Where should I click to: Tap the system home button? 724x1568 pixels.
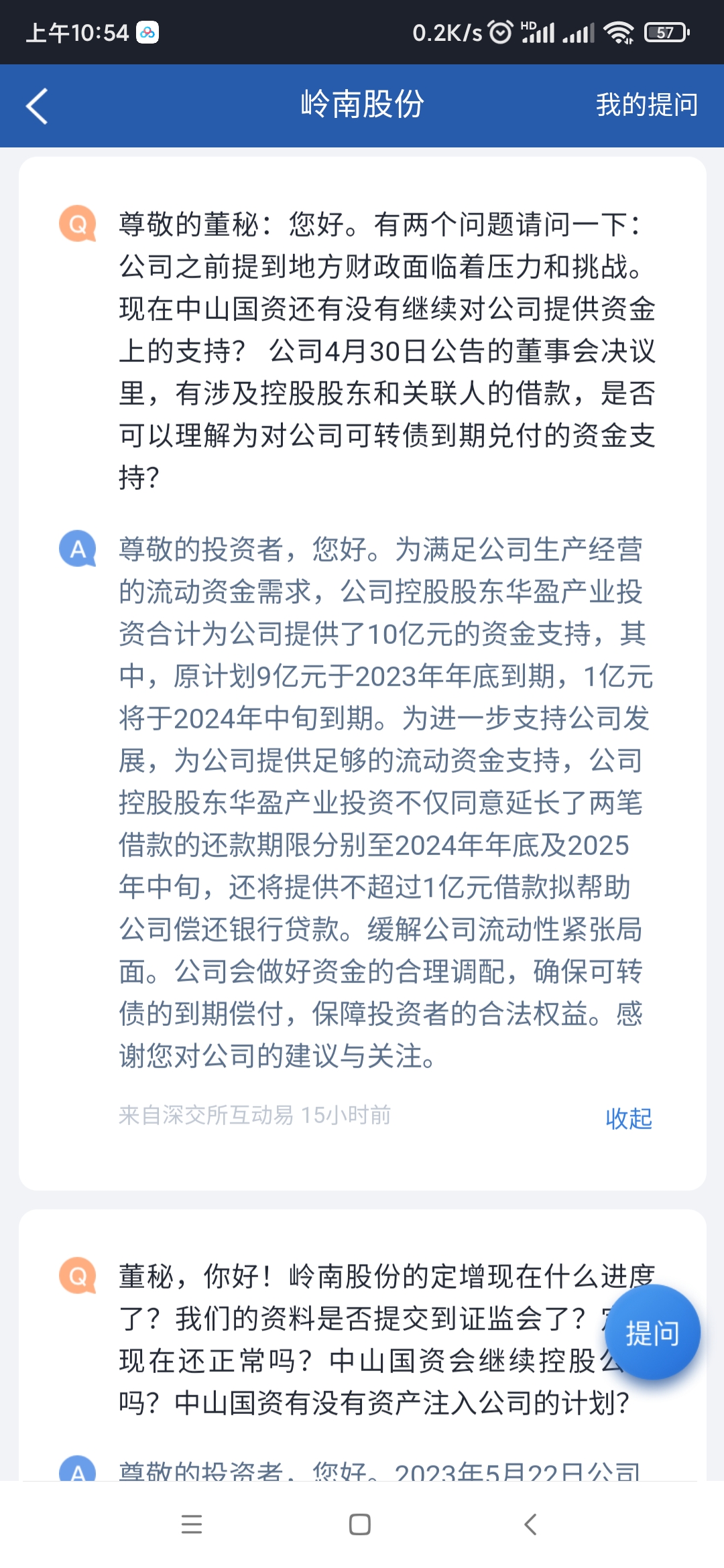360,1524
